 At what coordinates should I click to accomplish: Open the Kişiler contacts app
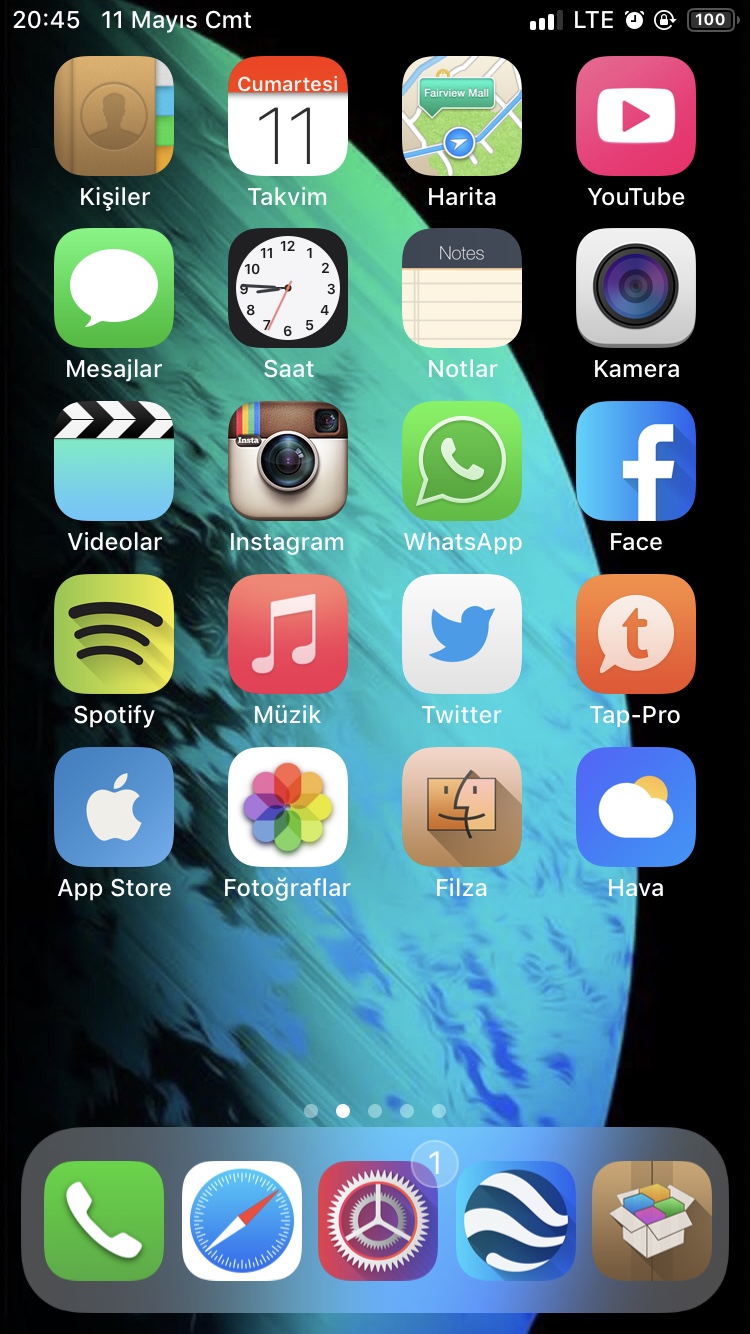114,116
